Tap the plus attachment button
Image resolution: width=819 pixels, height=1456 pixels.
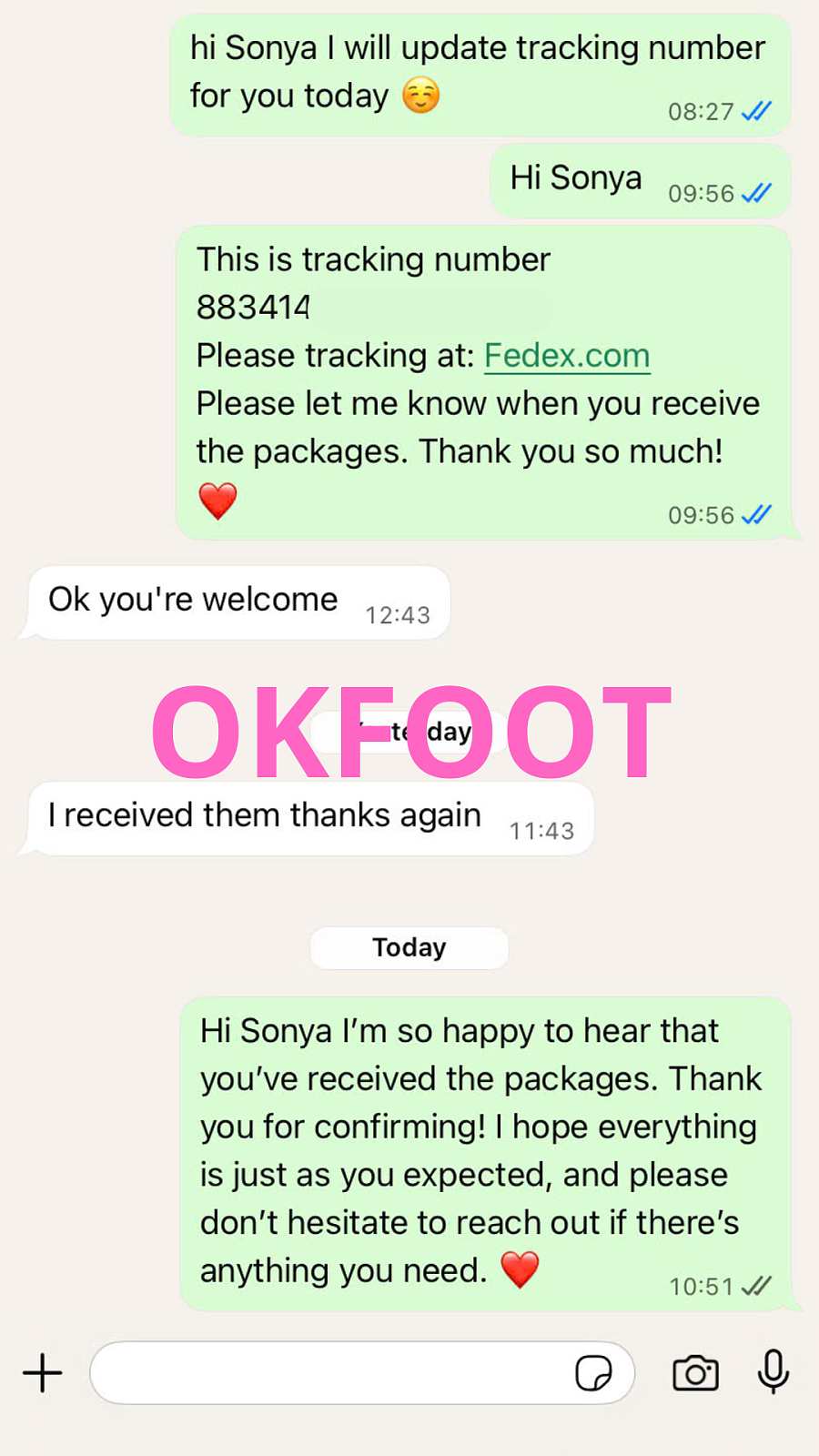(43, 1372)
